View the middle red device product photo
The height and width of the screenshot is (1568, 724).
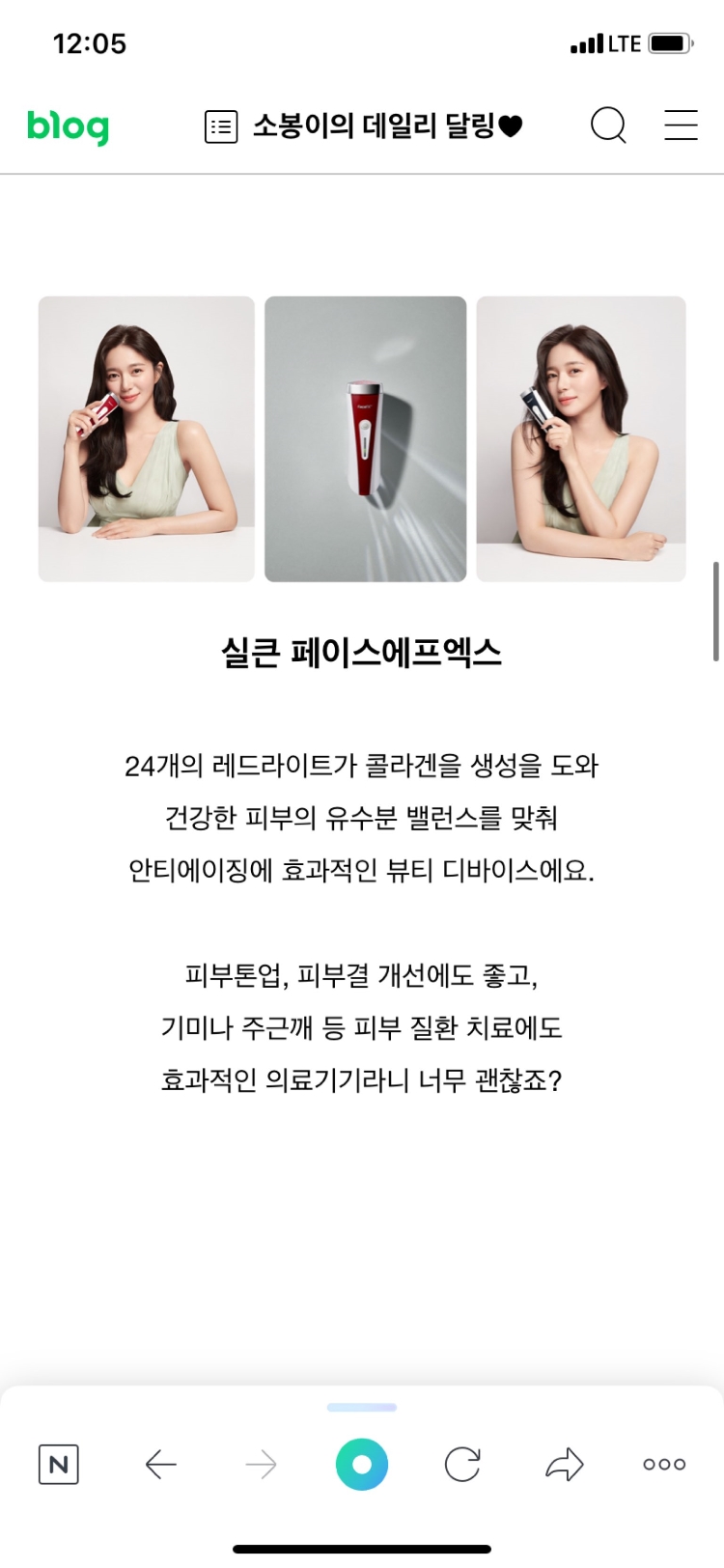point(365,439)
